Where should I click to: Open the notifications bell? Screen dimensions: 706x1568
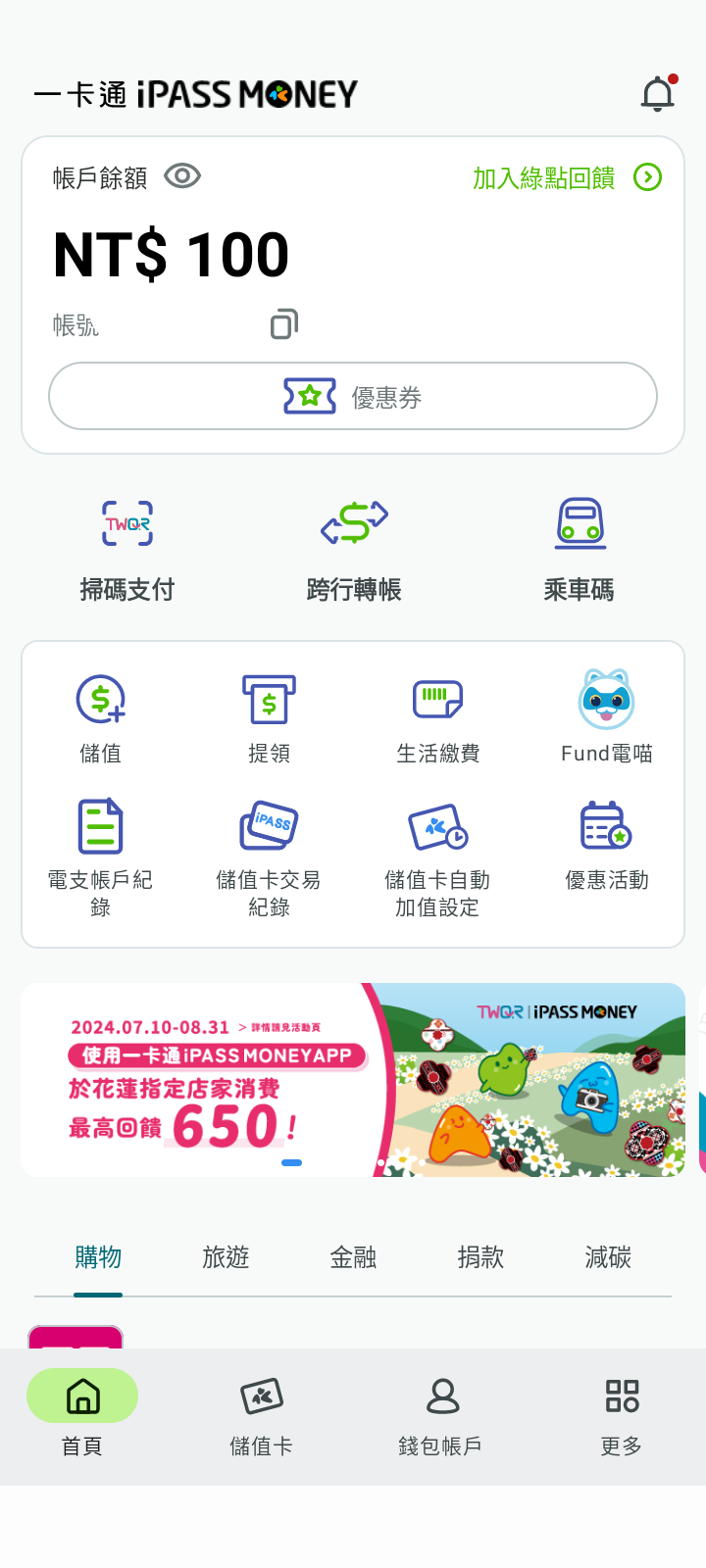658,94
